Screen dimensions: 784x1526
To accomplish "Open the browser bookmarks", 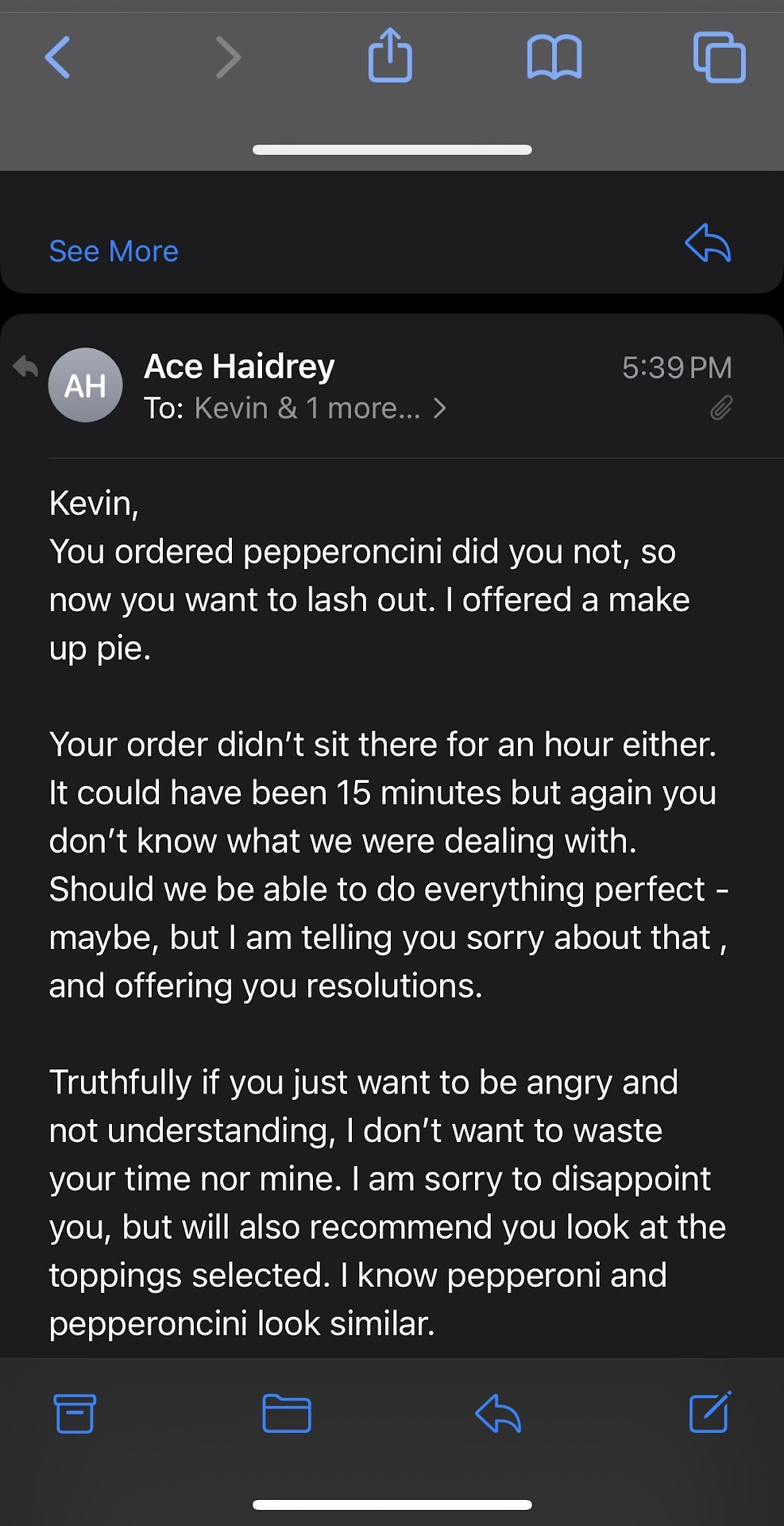I will [x=554, y=57].
